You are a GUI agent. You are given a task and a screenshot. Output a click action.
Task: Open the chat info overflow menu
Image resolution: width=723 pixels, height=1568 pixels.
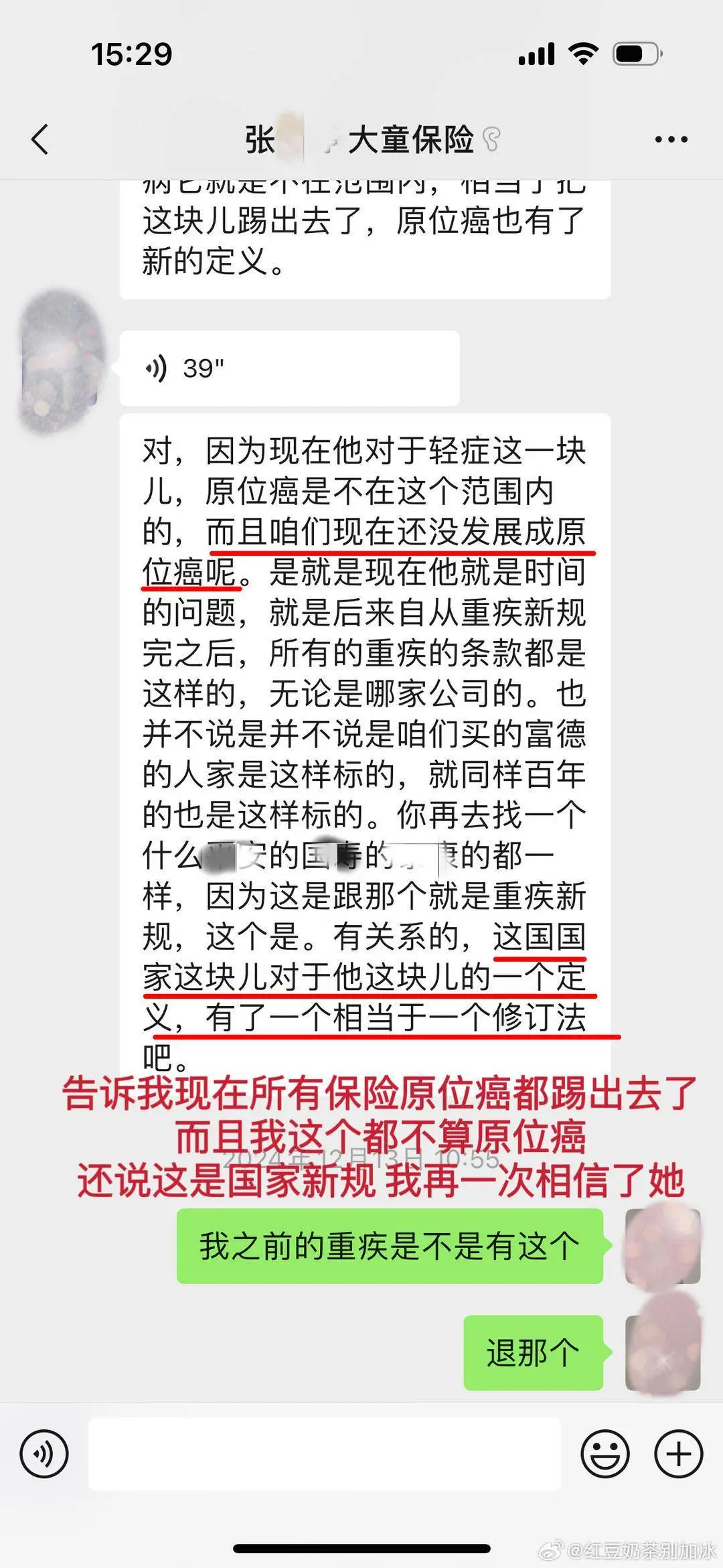pyautogui.click(x=671, y=139)
